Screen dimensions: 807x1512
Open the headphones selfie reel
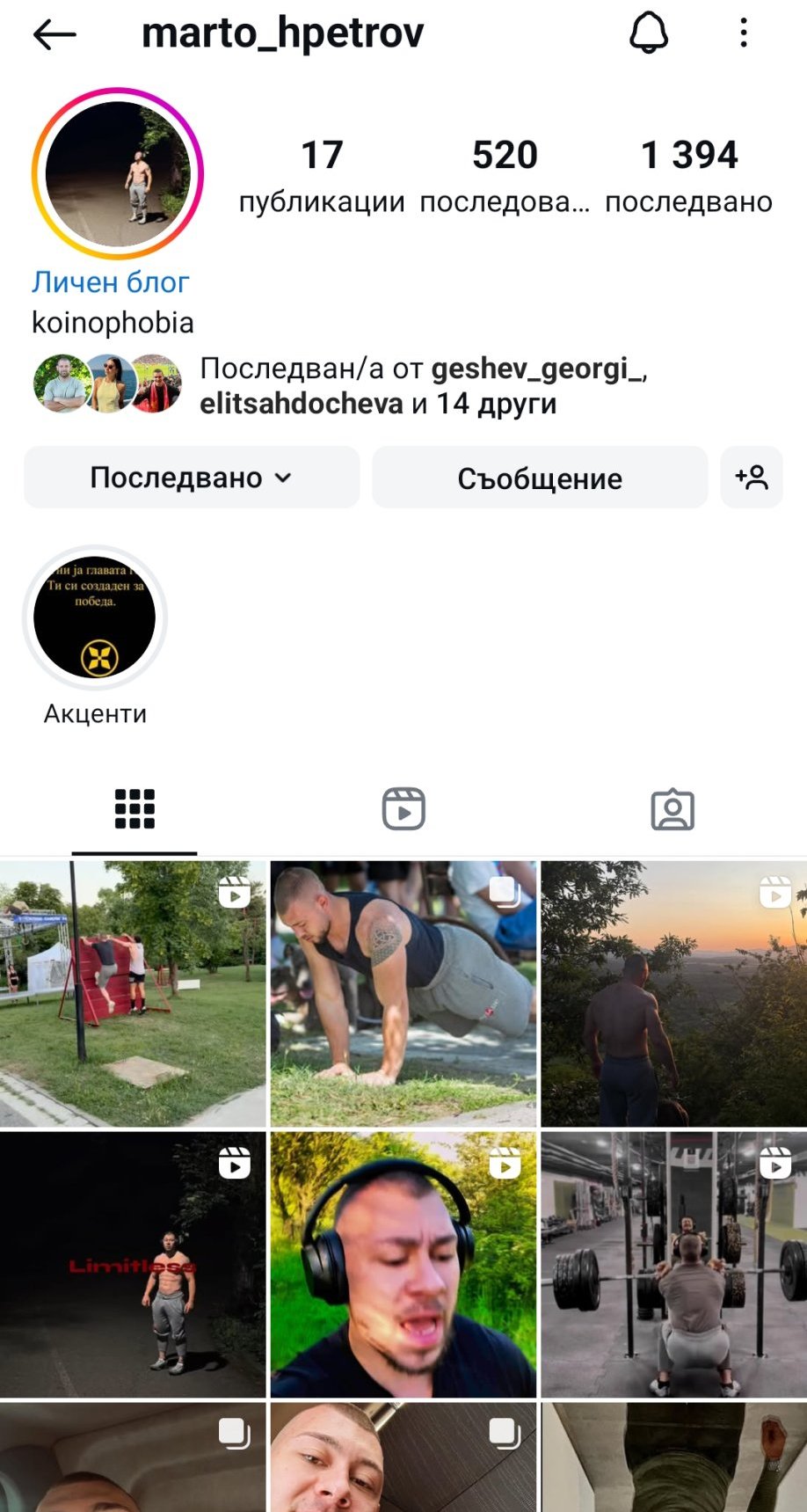tap(403, 1265)
